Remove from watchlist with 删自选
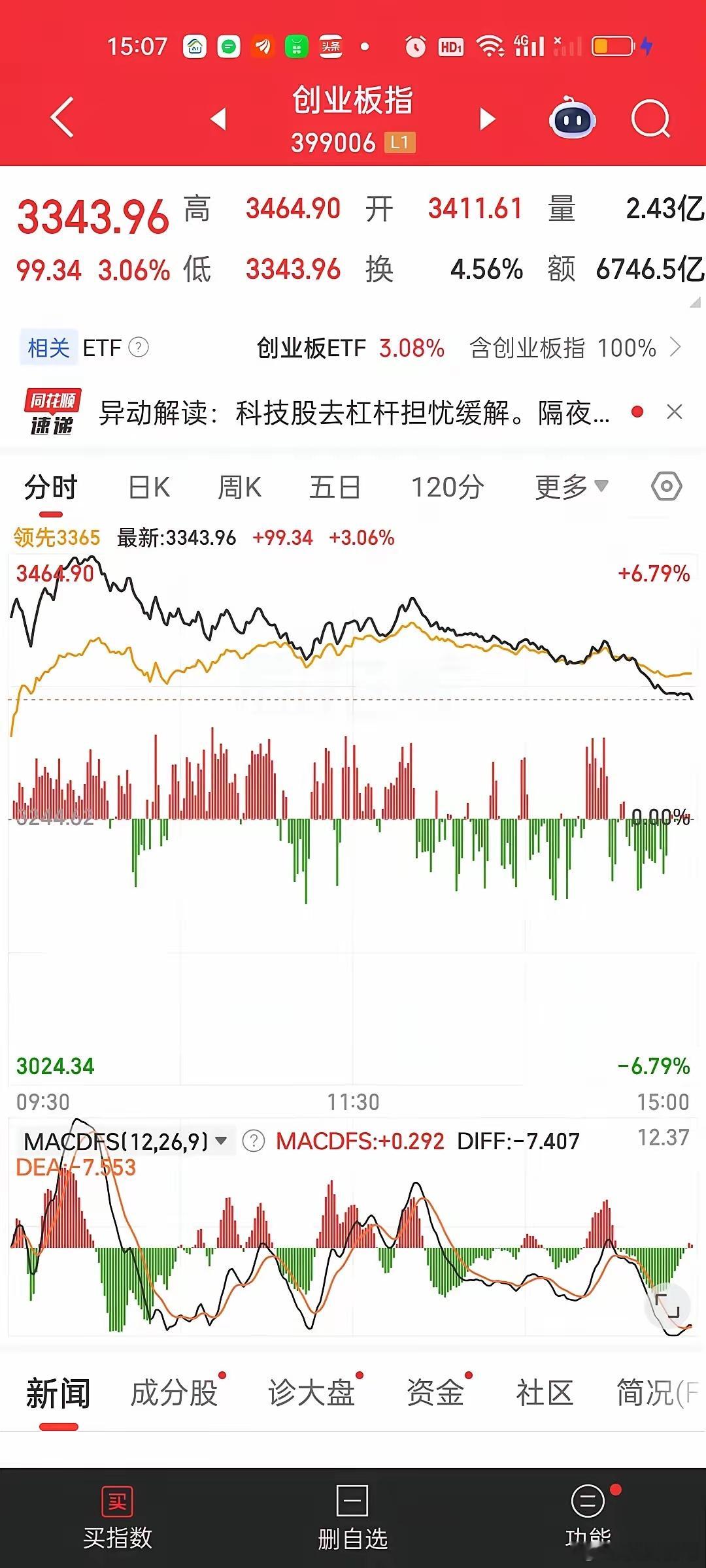Image resolution: width=706 pixels, height=1568 pixels. pyautogui.click(x=352, y=1518)
